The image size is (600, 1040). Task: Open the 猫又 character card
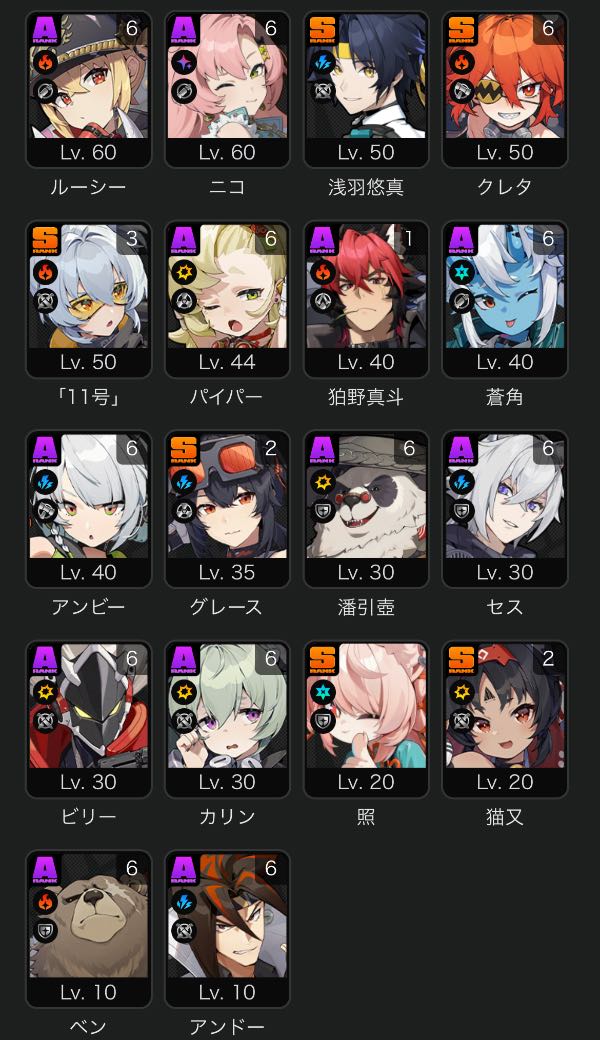(505, 720)
